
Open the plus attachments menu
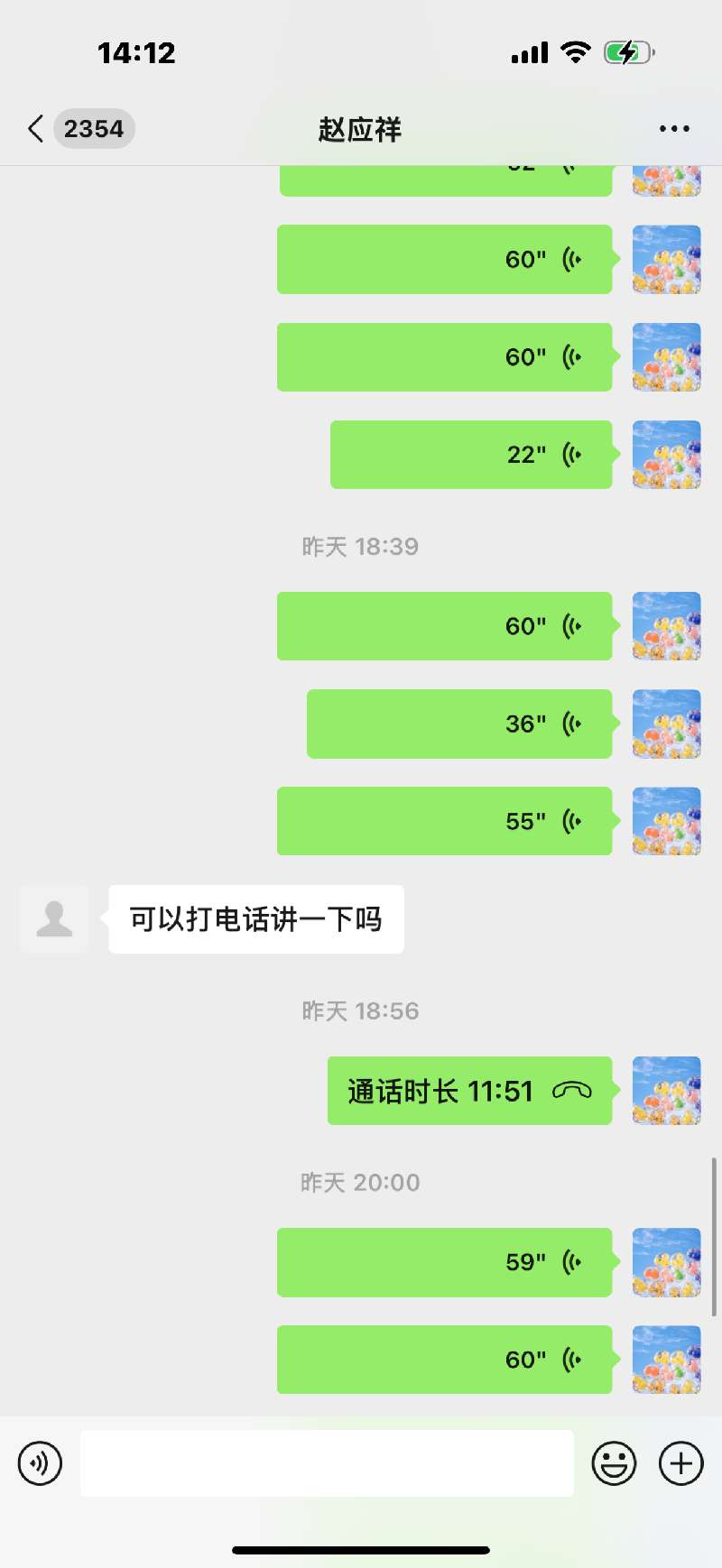681,1462
